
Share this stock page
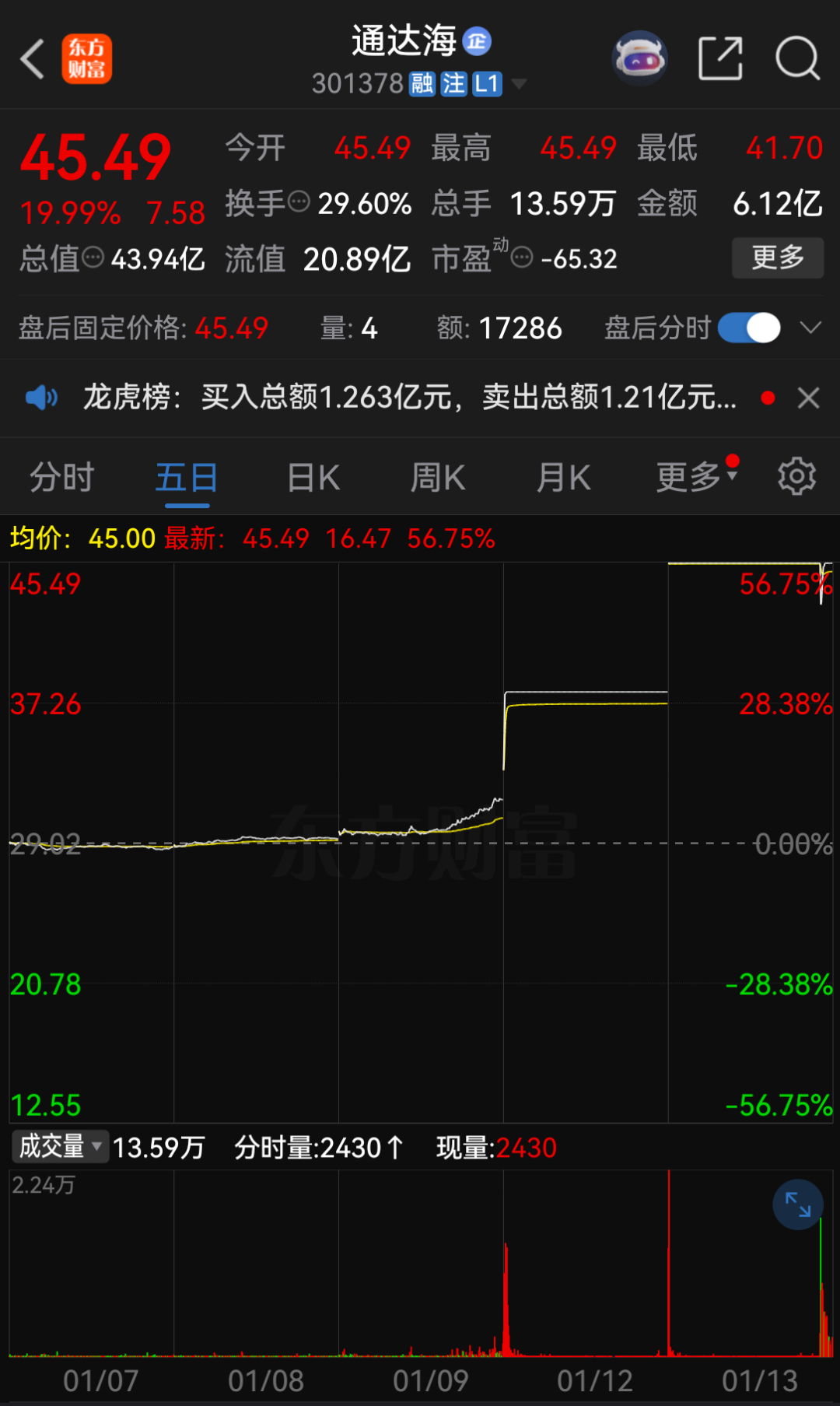(x=720, y=58)
